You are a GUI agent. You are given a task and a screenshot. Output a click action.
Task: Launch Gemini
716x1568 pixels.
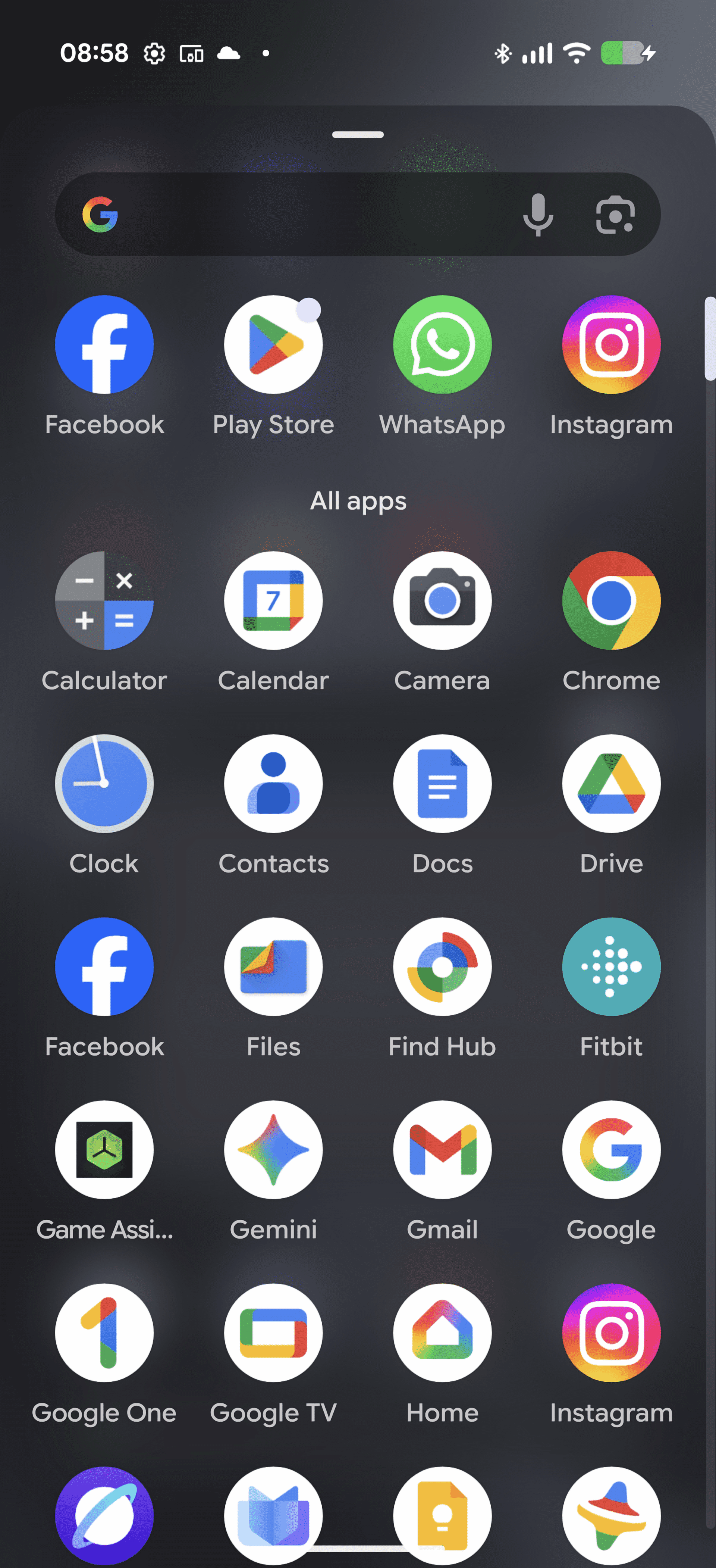pyautogui.click(x=273, y=1149)
